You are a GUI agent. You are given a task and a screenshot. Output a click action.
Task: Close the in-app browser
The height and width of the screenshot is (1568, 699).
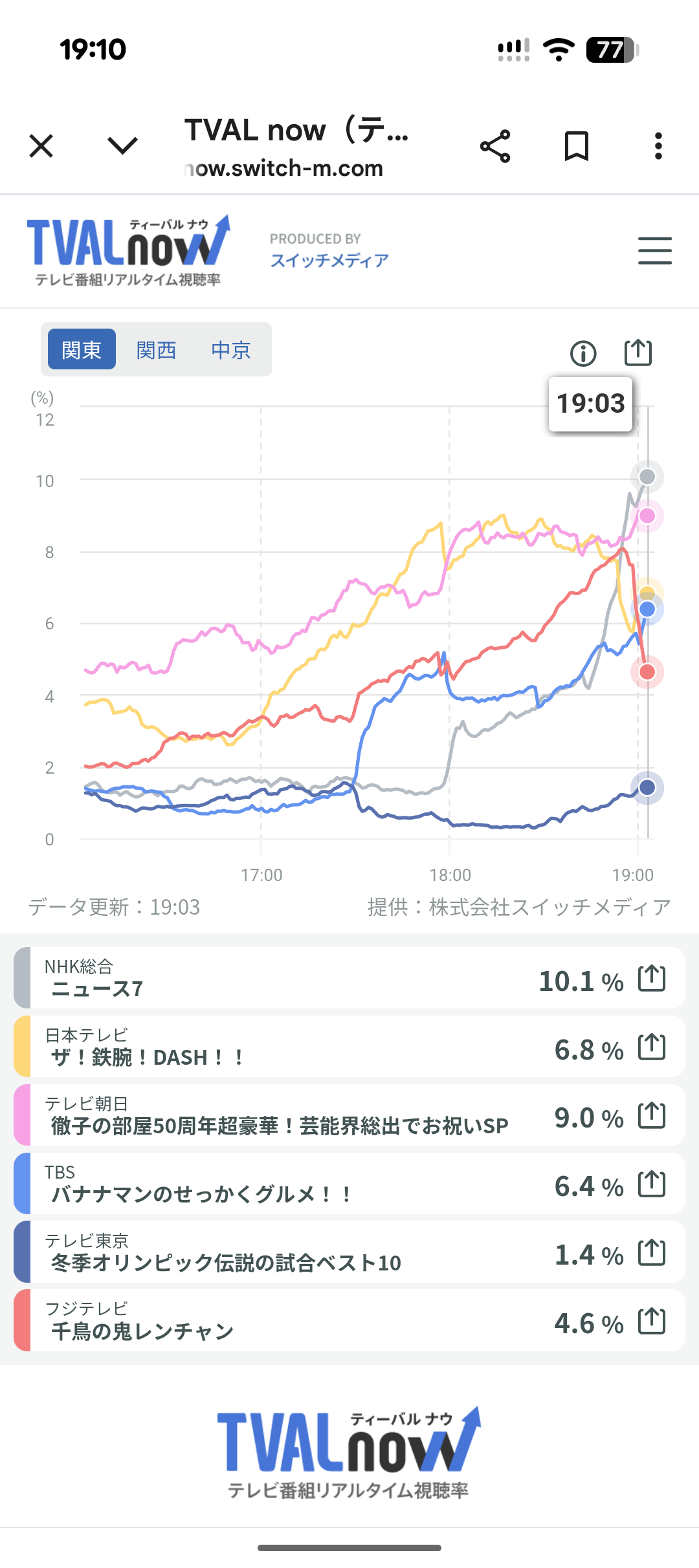pyautogui.click(x=41, y=146)
